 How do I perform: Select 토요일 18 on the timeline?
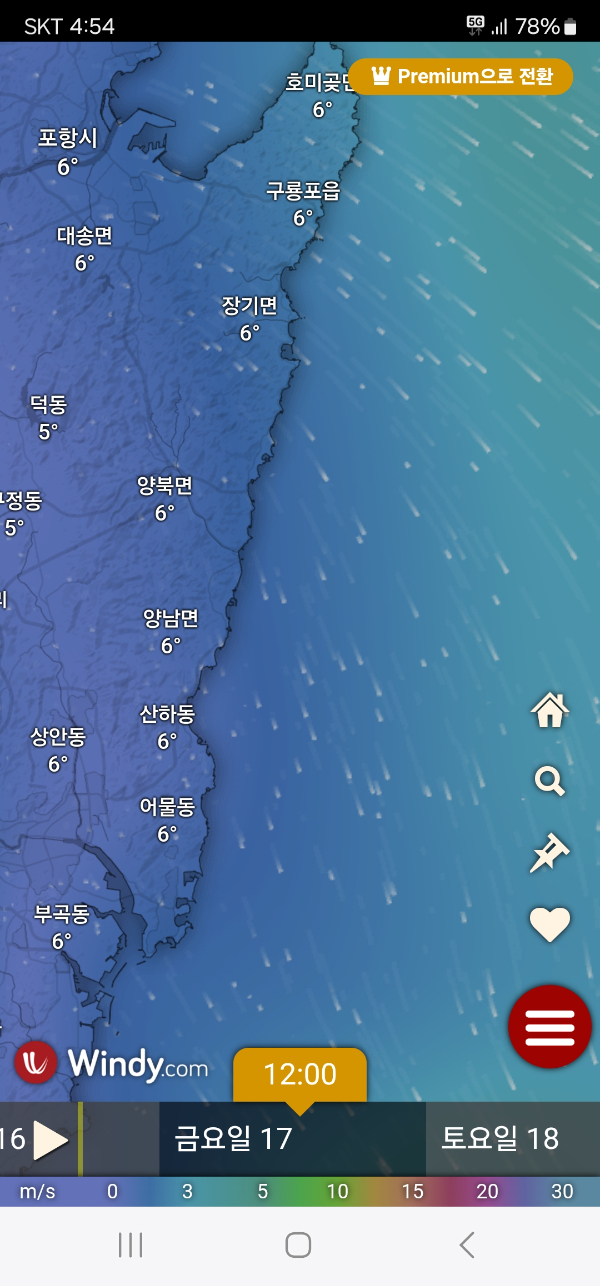[x=500, y=1139]
